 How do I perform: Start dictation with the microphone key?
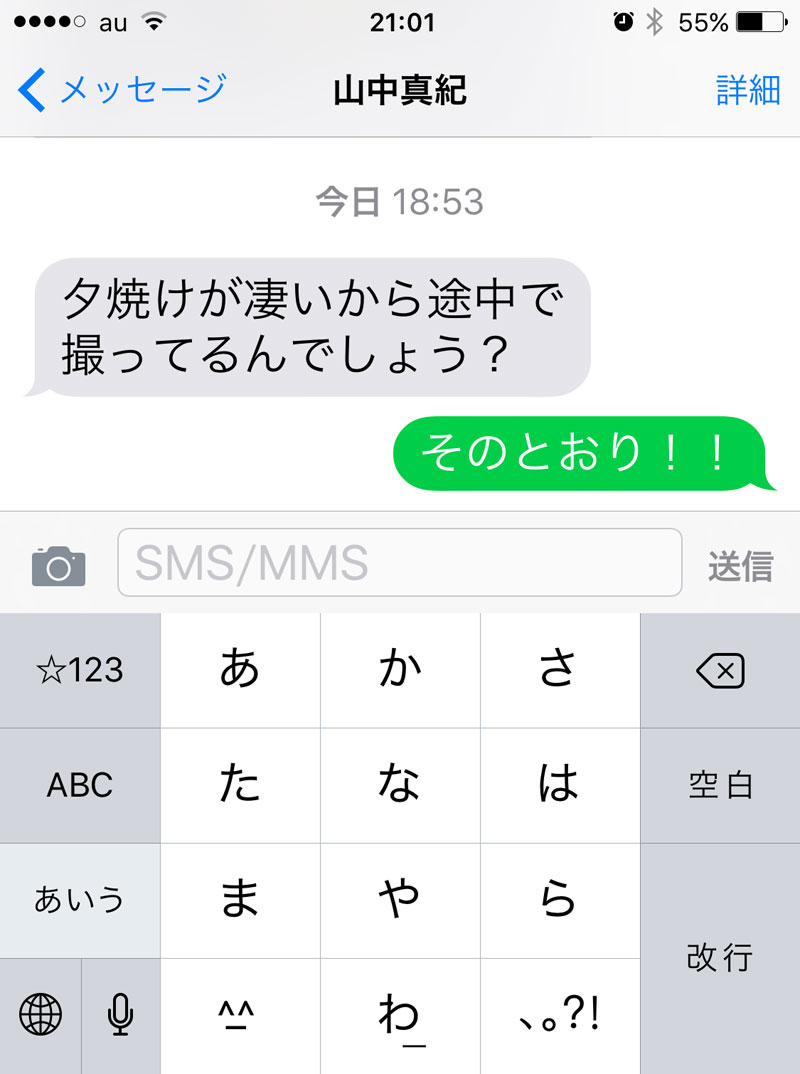121,1016
